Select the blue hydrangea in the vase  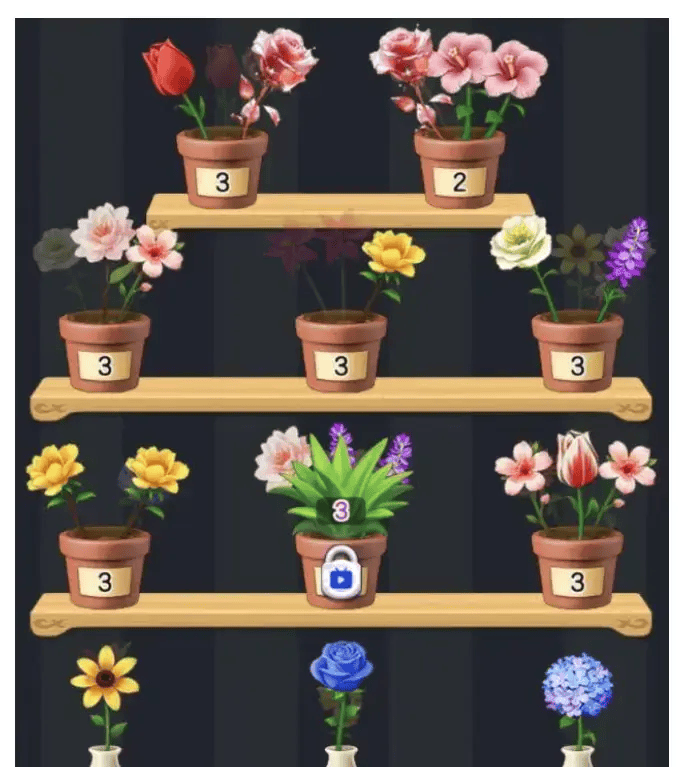578,685
